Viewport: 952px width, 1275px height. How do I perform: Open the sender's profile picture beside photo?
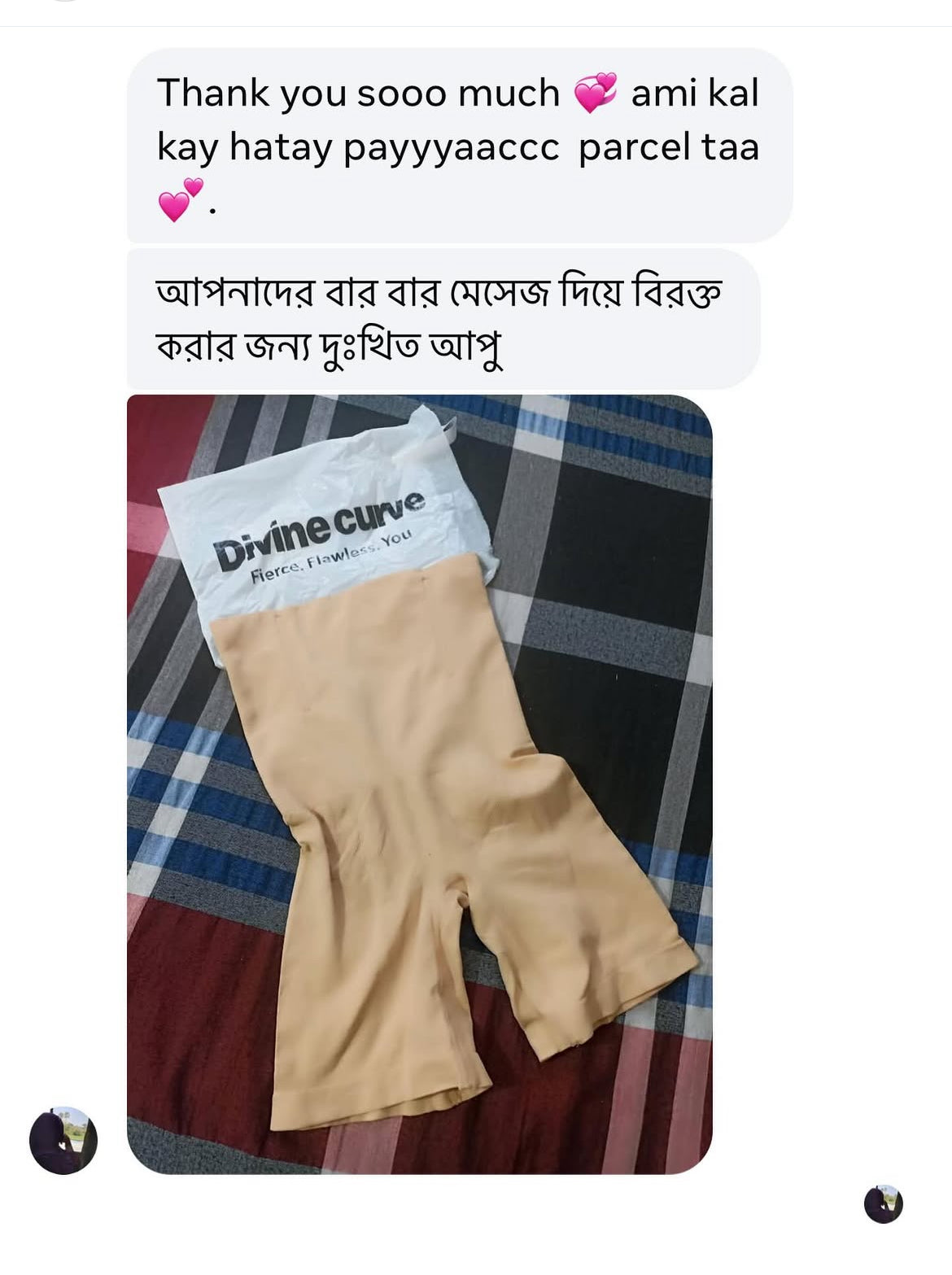[x=63, y=1139]
